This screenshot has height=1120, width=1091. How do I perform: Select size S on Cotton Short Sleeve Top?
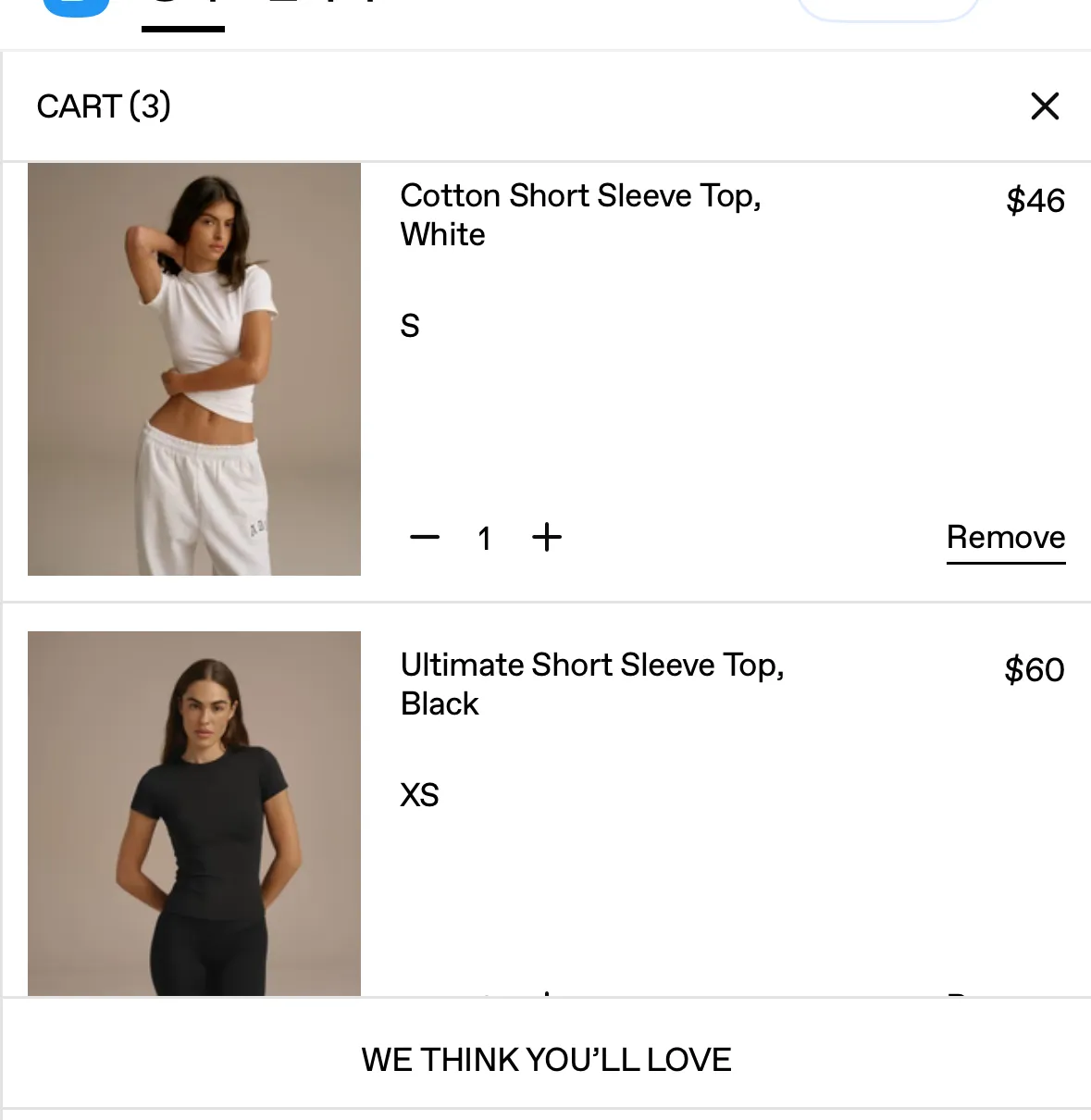pyautogui.click(x=410, y=325)
